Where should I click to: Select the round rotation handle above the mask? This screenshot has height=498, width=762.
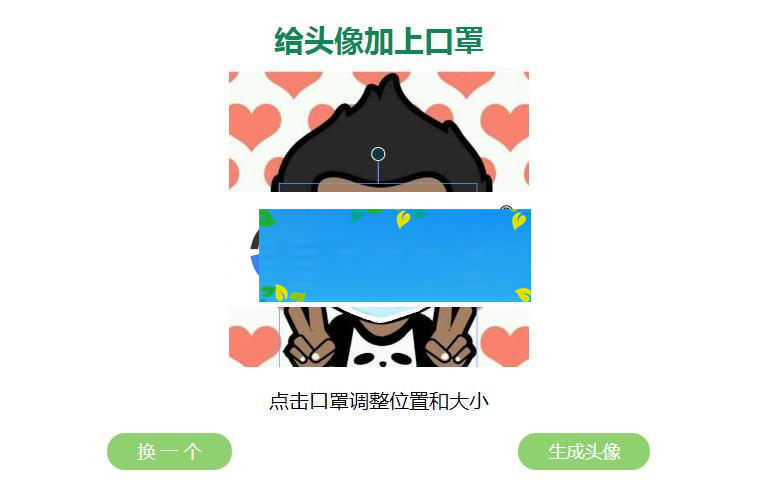click(378, 154)
